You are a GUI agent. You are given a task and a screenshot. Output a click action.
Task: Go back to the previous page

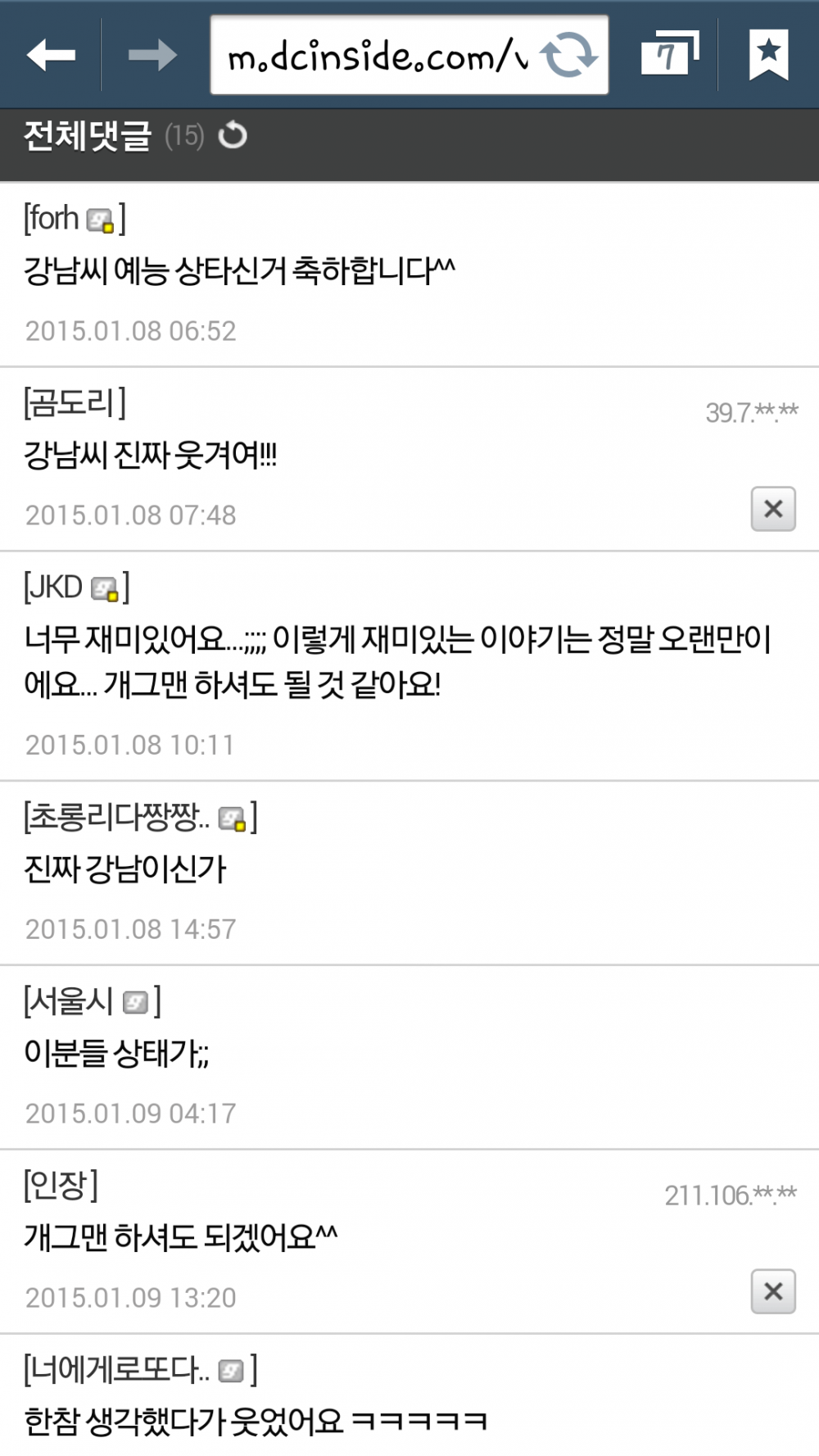coord(51,56)
